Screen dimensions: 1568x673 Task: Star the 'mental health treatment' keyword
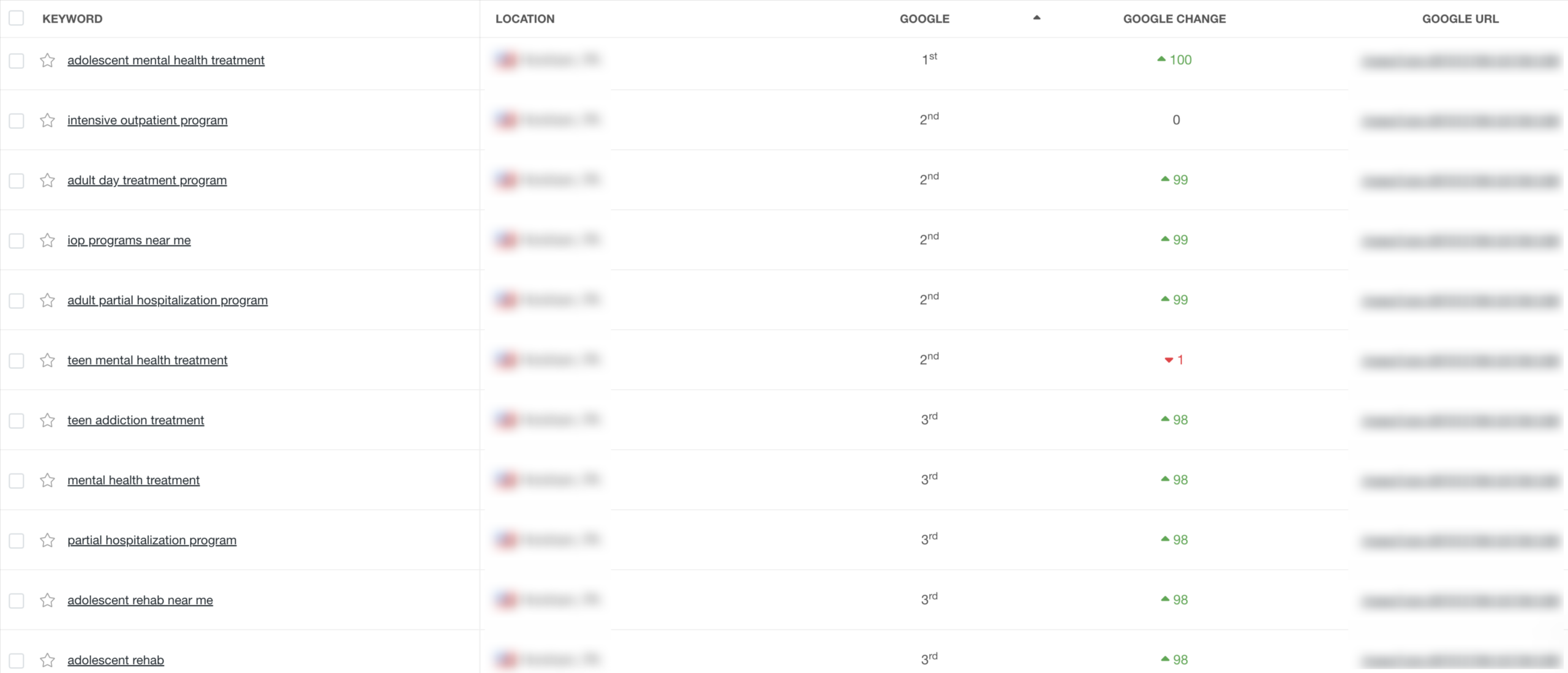click(x=47, y=480)
